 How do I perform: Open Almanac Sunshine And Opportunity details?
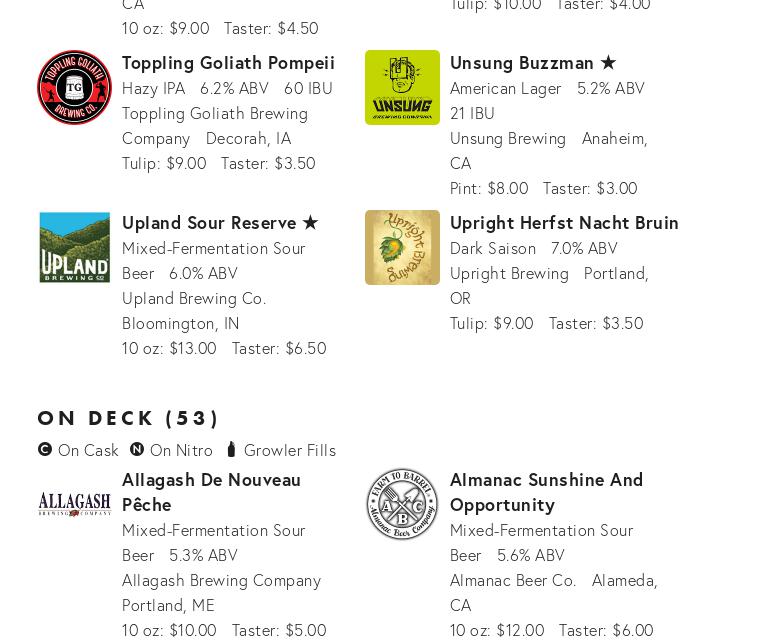click(546, 491)
